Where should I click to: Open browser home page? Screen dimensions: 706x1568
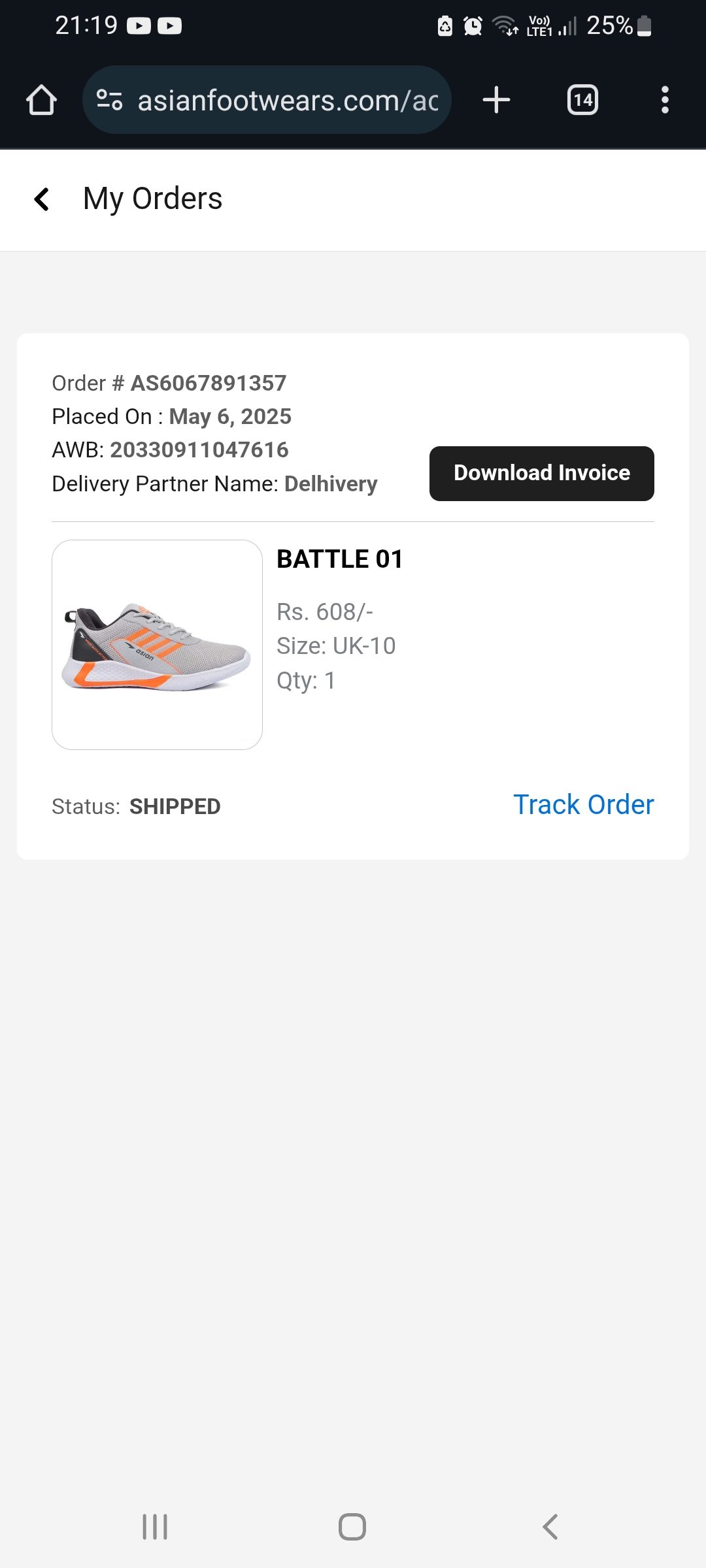pyautogui.click(x=41, y=101)
